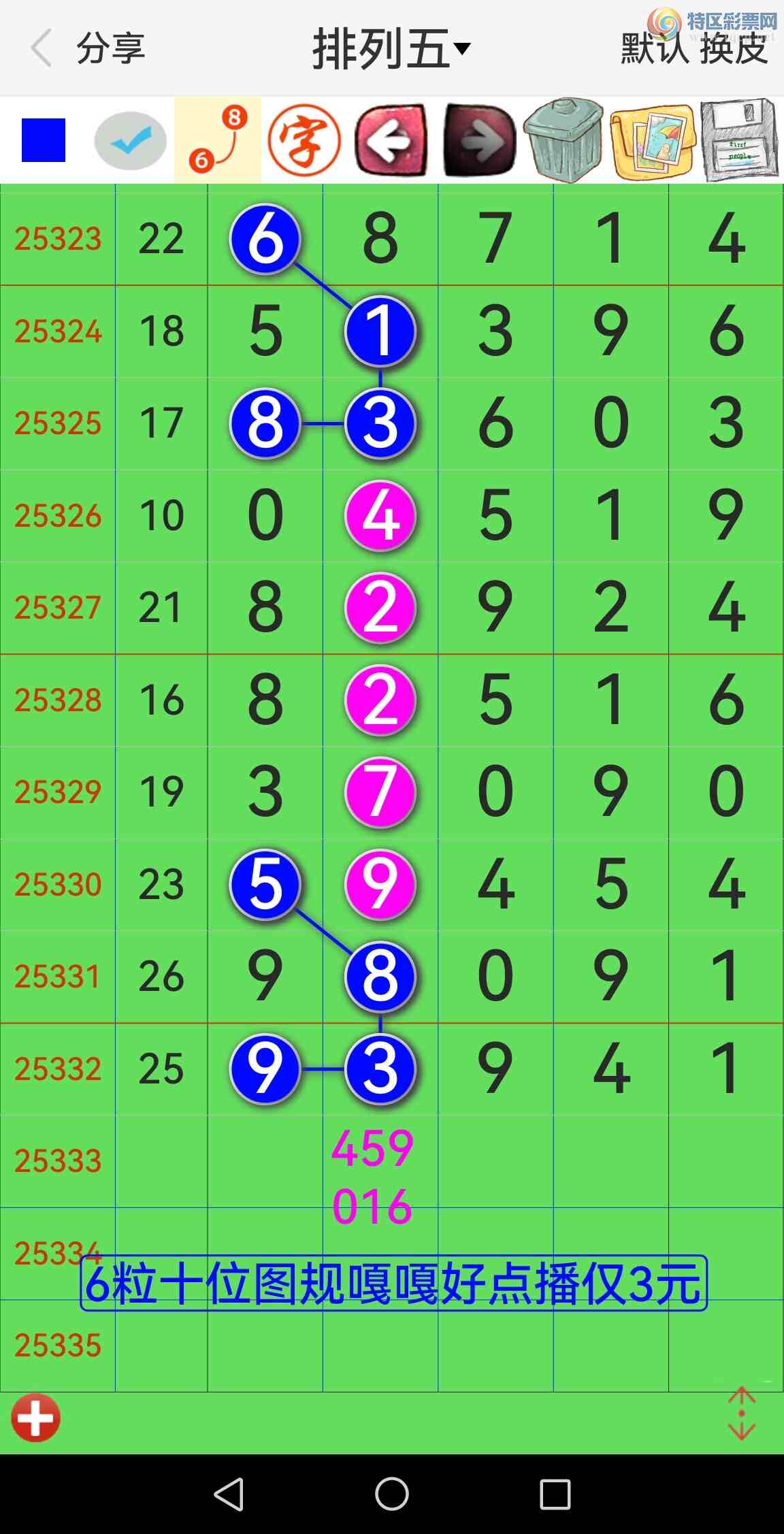Tap the up-down arrows expand control
The image size is (784, 1534).
[x=741, y=1414]
